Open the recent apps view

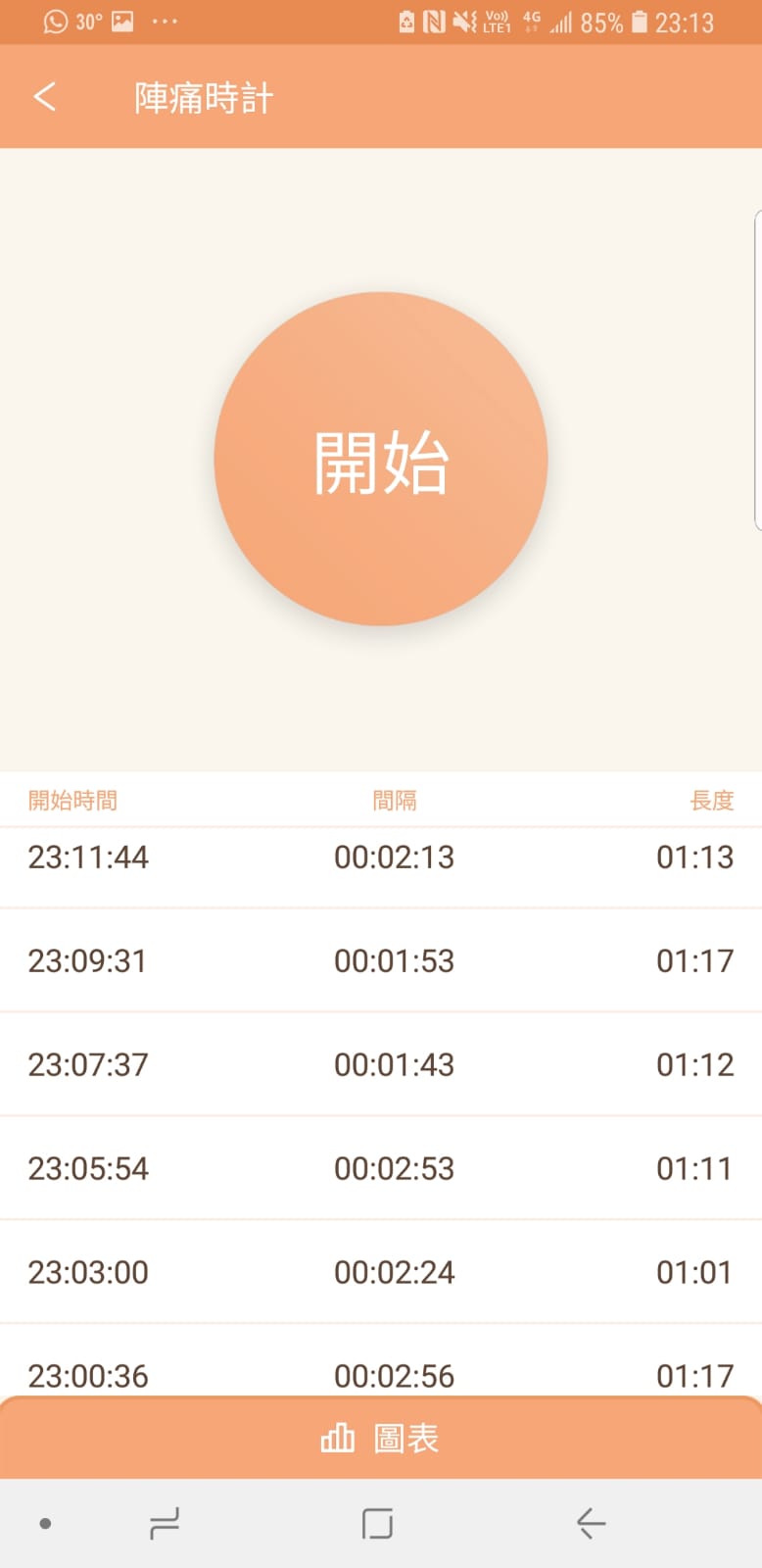point(165,1523)
